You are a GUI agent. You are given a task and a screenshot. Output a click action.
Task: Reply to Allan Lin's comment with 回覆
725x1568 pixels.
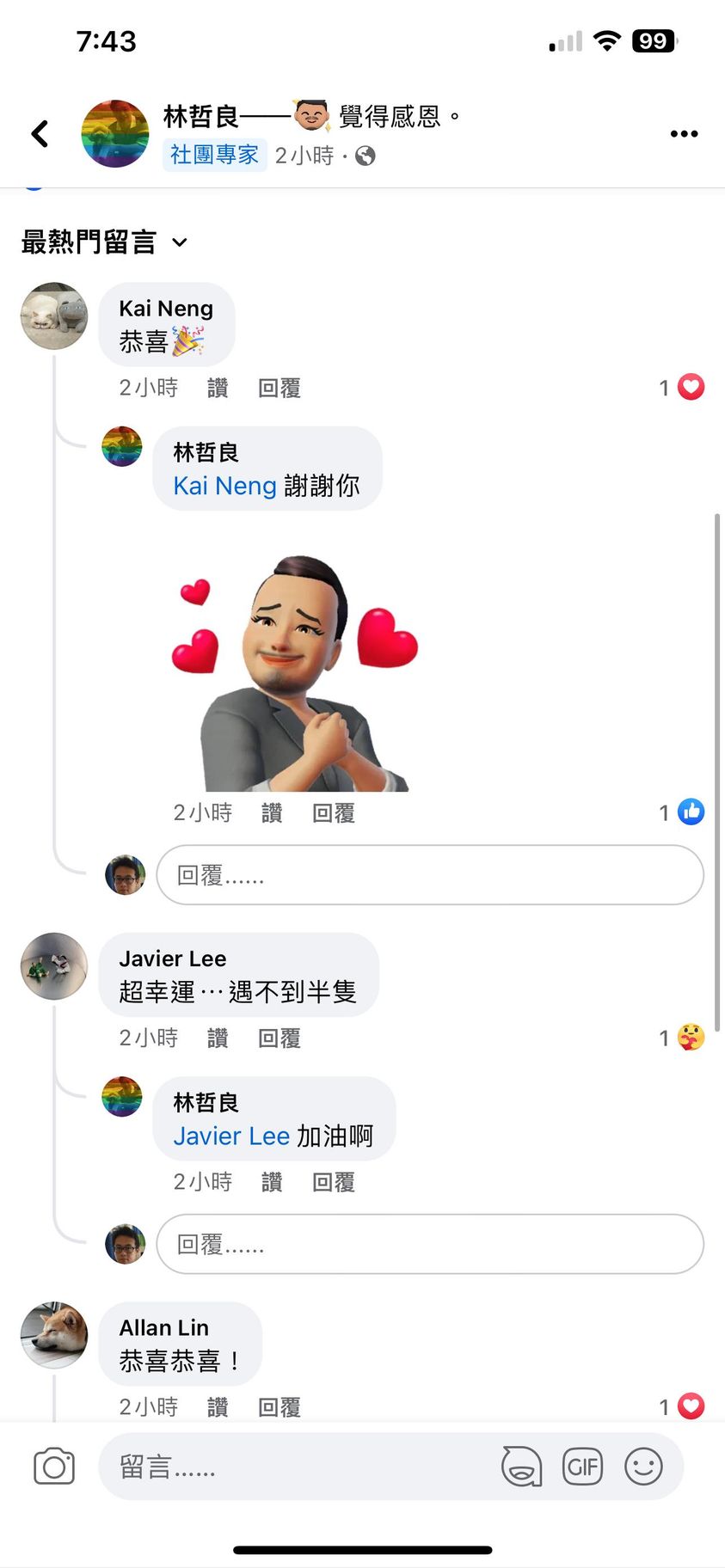tap(280, 1407)
